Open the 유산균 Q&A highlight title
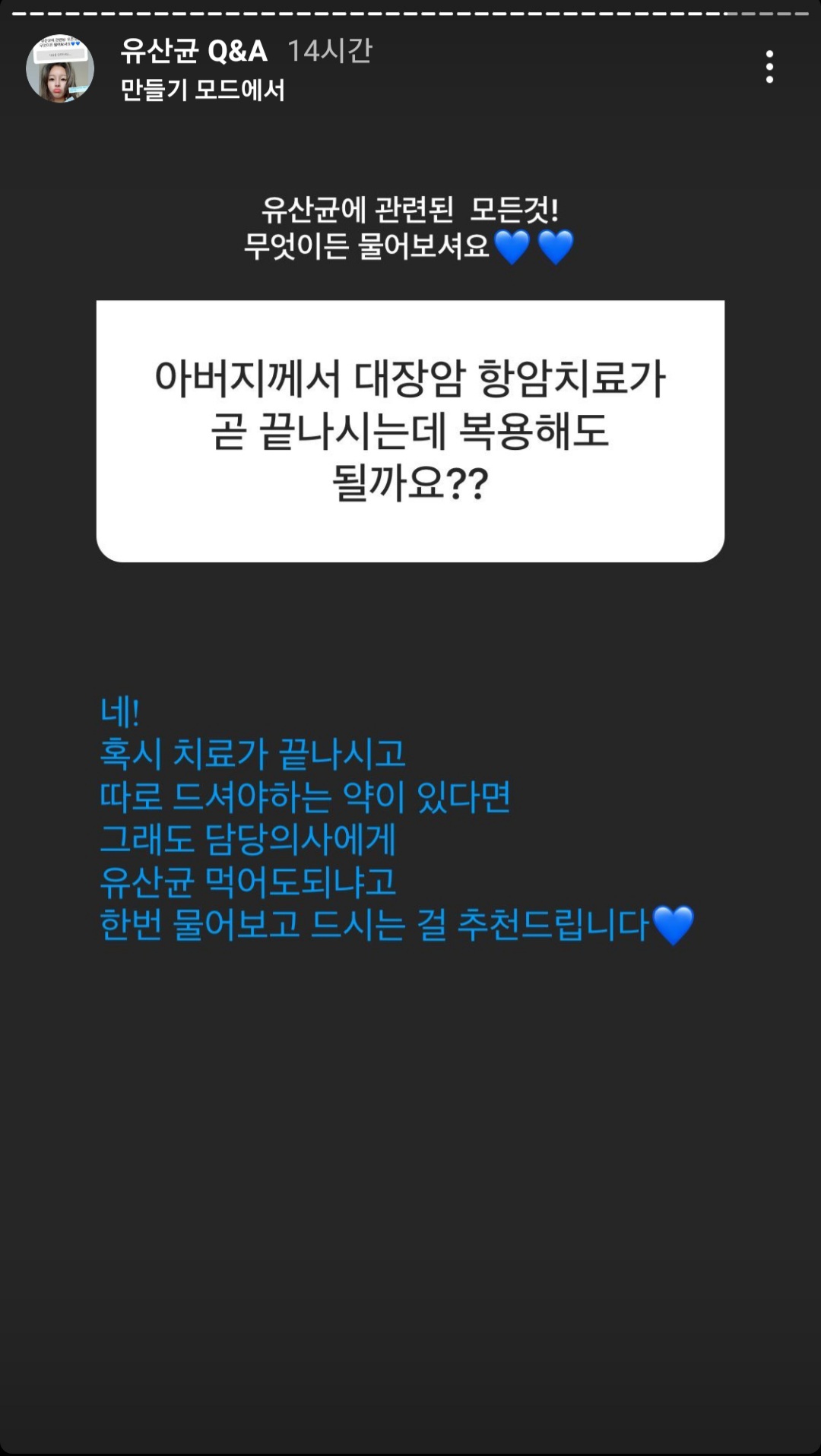Screen dimensions: 821x1456 [194, 51]
